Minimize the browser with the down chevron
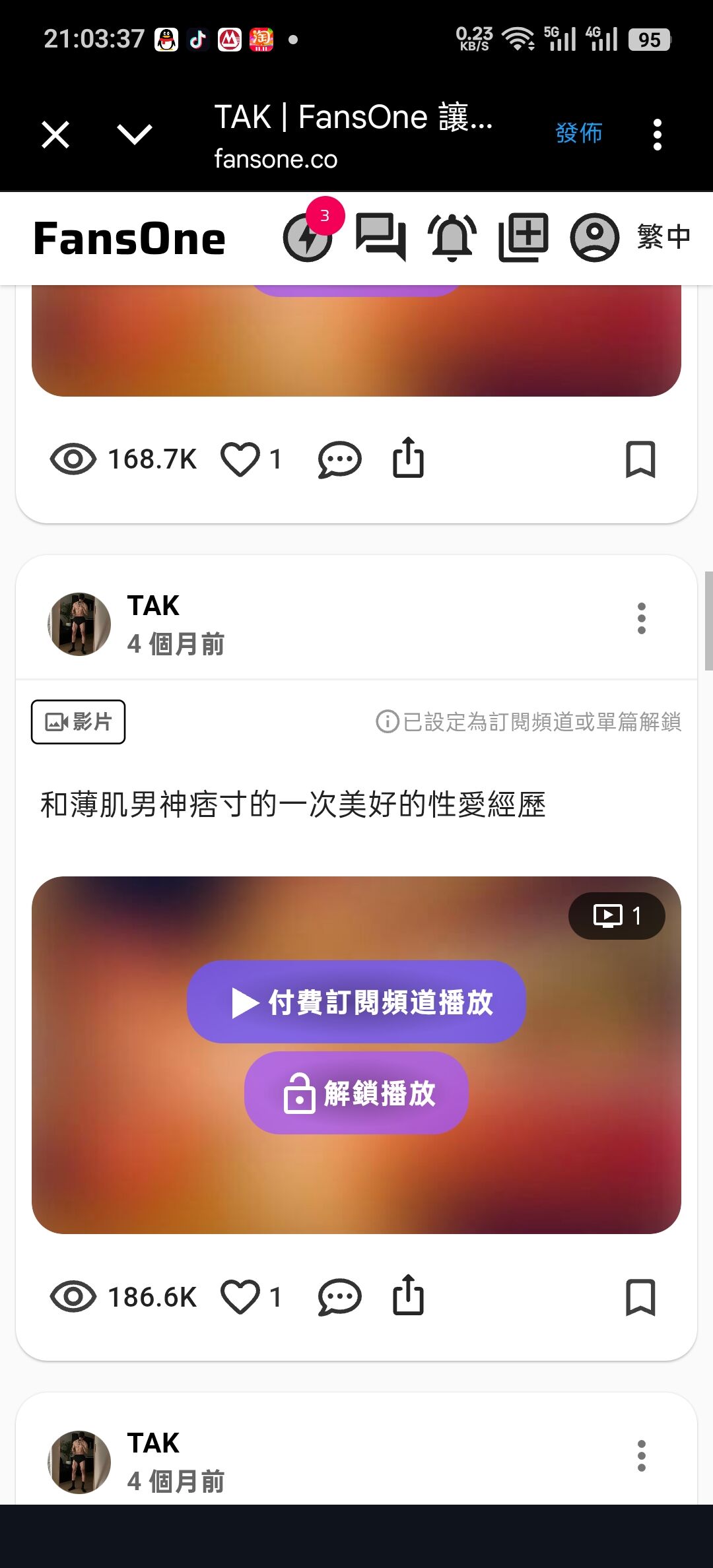The height and width of the screenshot is (1568, 713). [x=134, y=134]
